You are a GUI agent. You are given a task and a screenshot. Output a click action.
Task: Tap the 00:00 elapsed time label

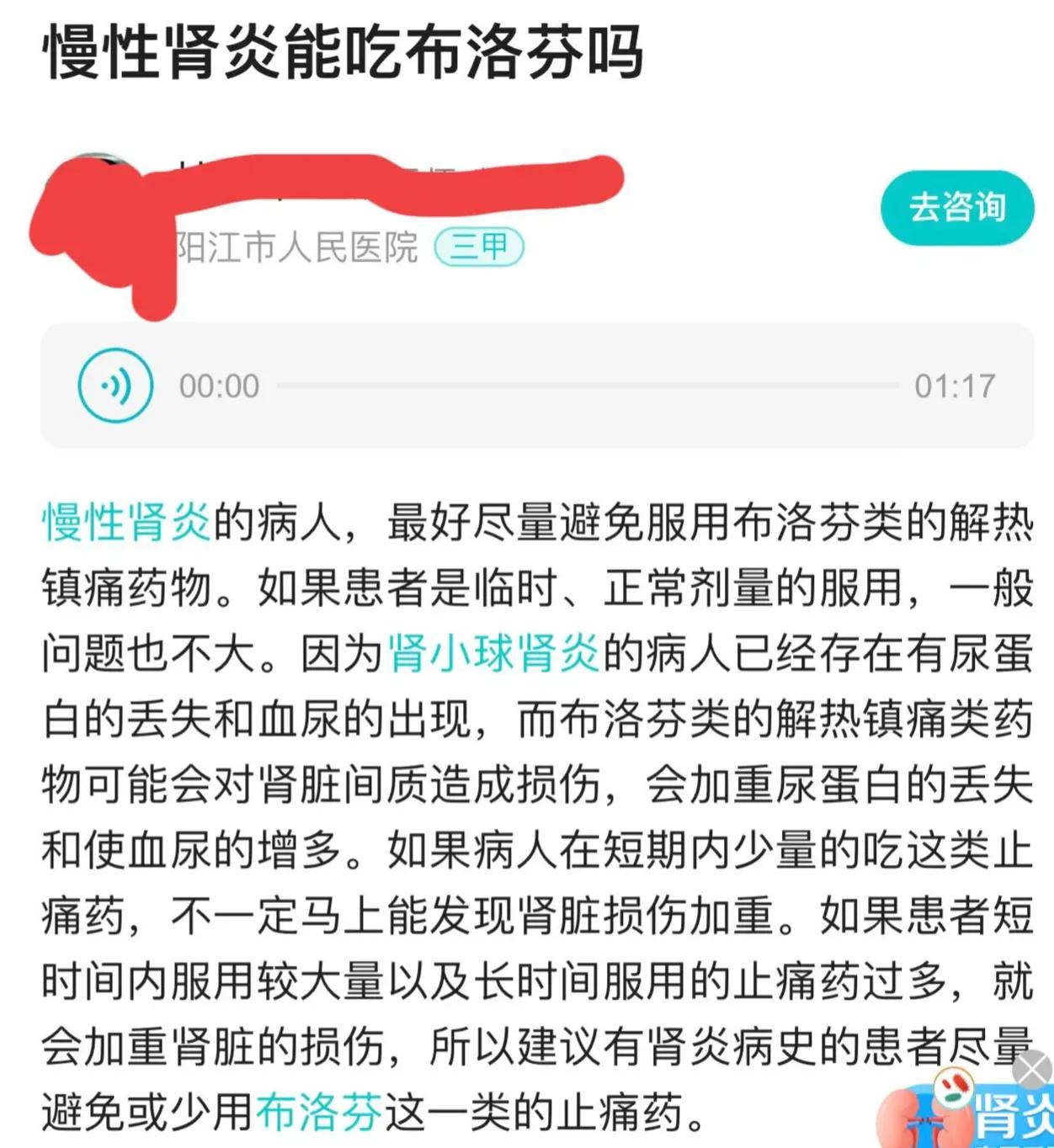[219, 385]
